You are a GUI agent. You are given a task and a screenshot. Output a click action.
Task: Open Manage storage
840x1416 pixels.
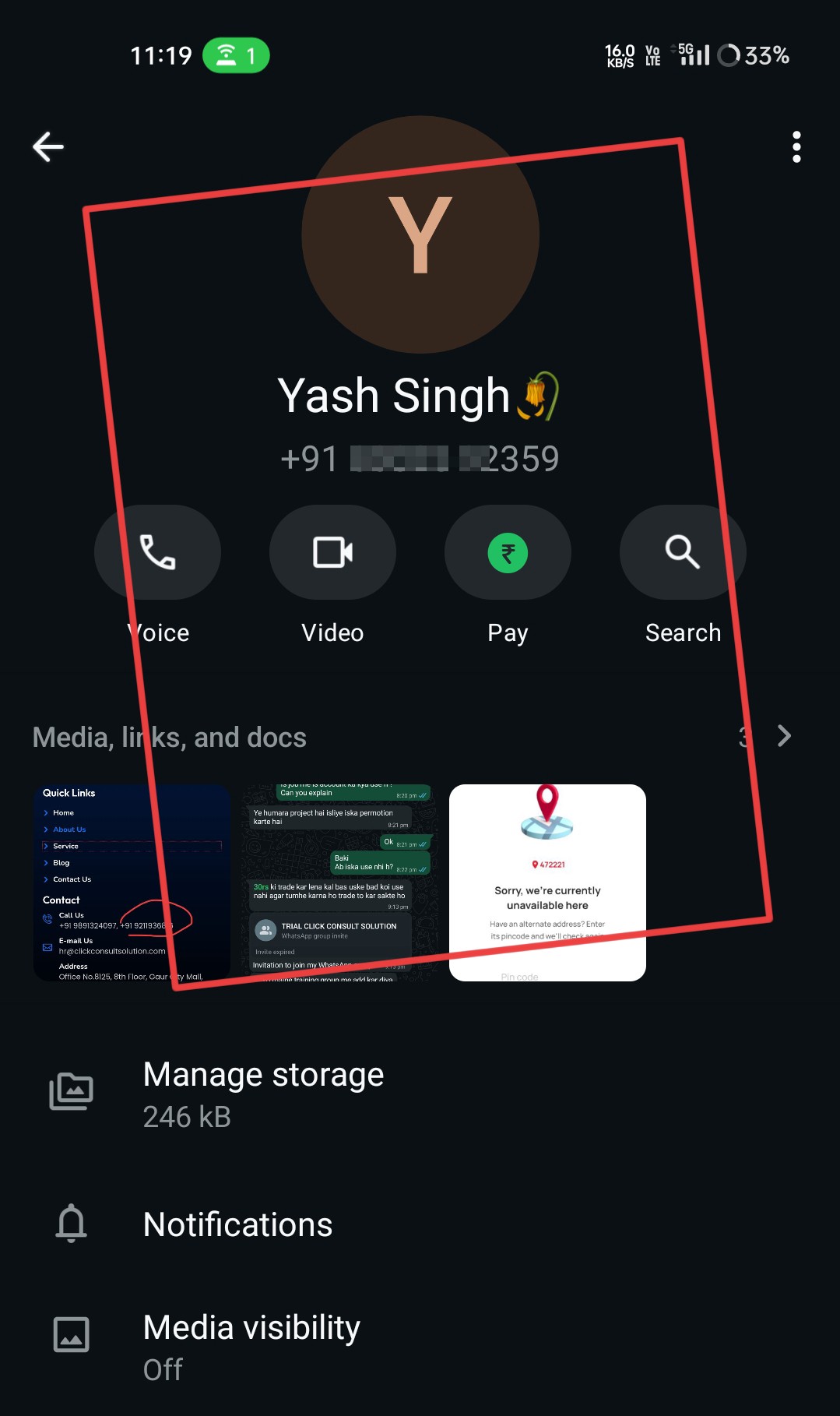pyautogui.click(x=420, y=1094)
